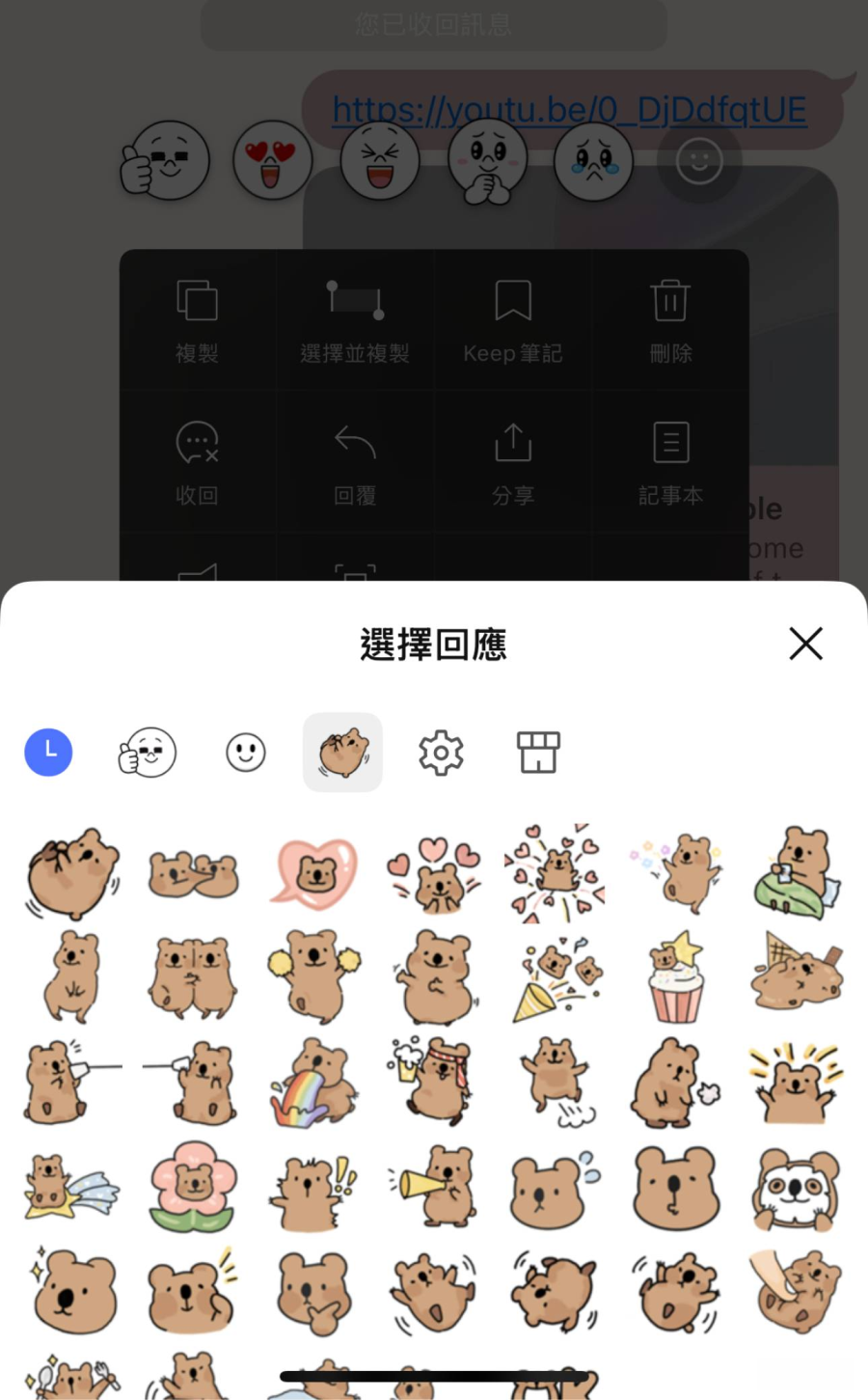Open emoji settings gear

[x=441, y=753]
